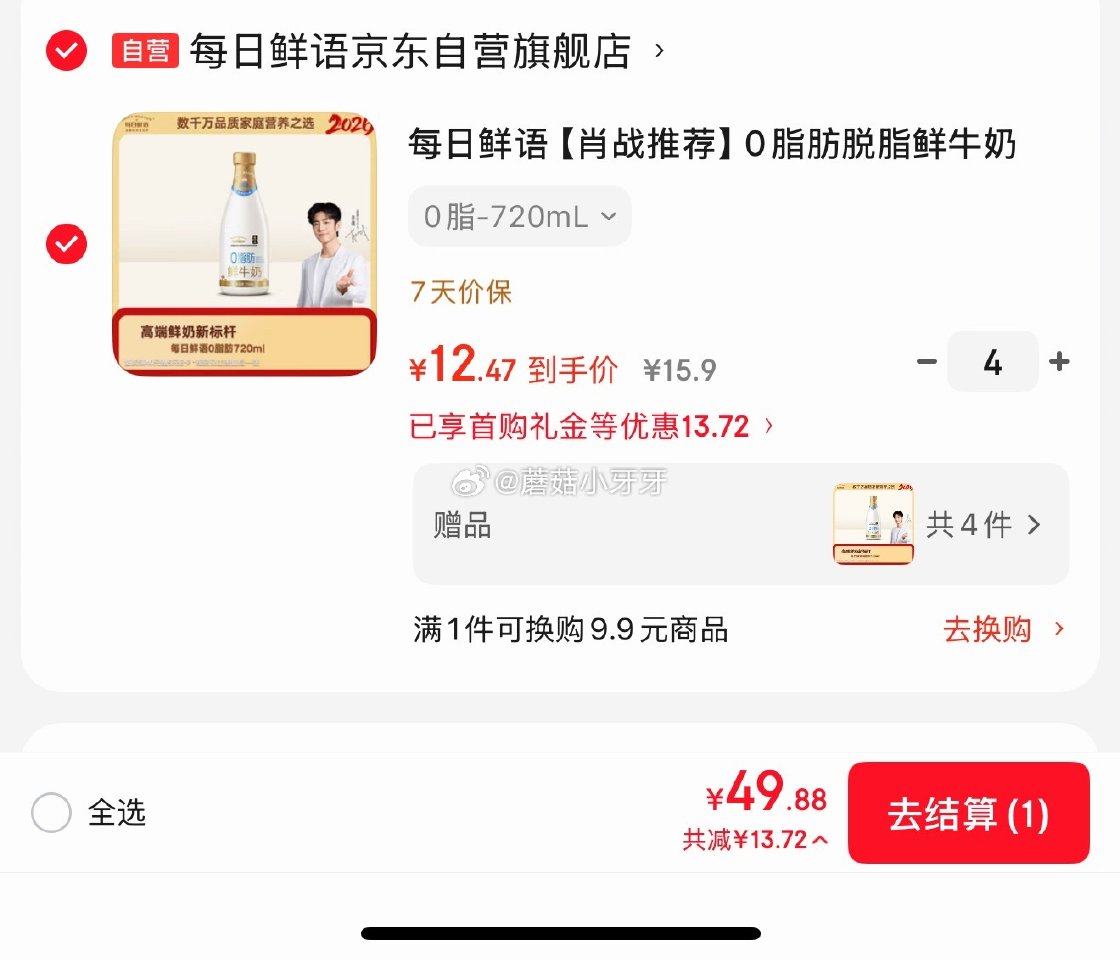Open the milk product image

(x=244, y=244)
